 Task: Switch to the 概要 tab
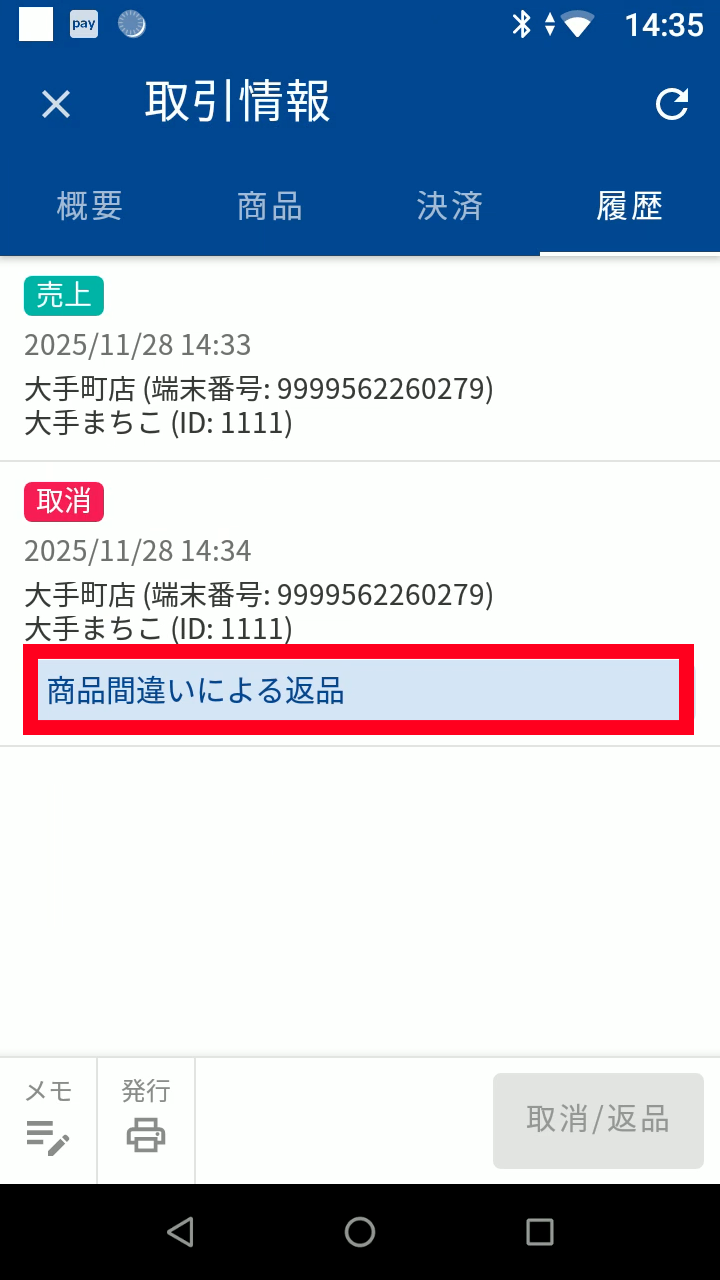[90, 206]
